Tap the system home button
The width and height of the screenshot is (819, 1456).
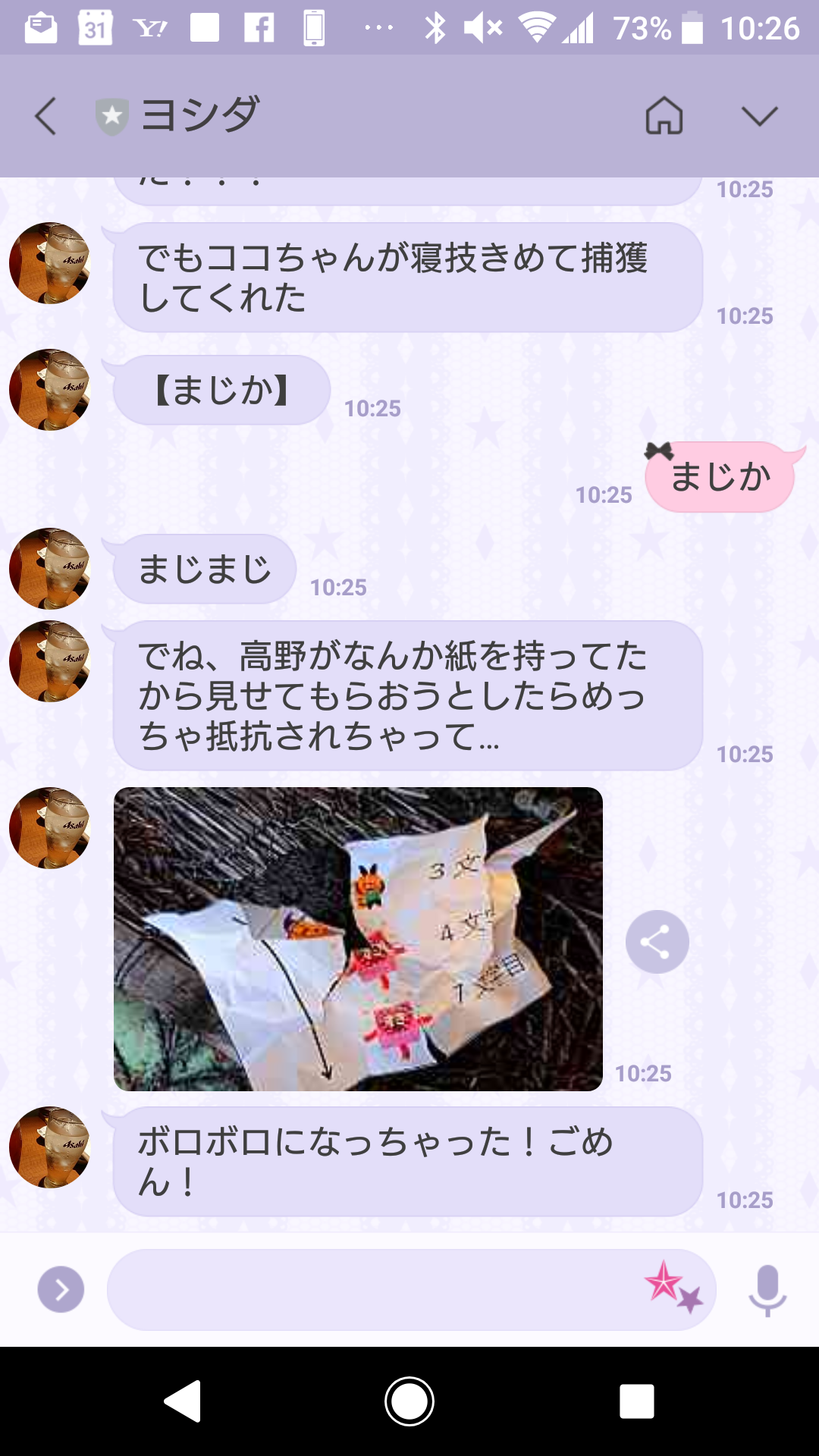click(x=409, y=1401)
